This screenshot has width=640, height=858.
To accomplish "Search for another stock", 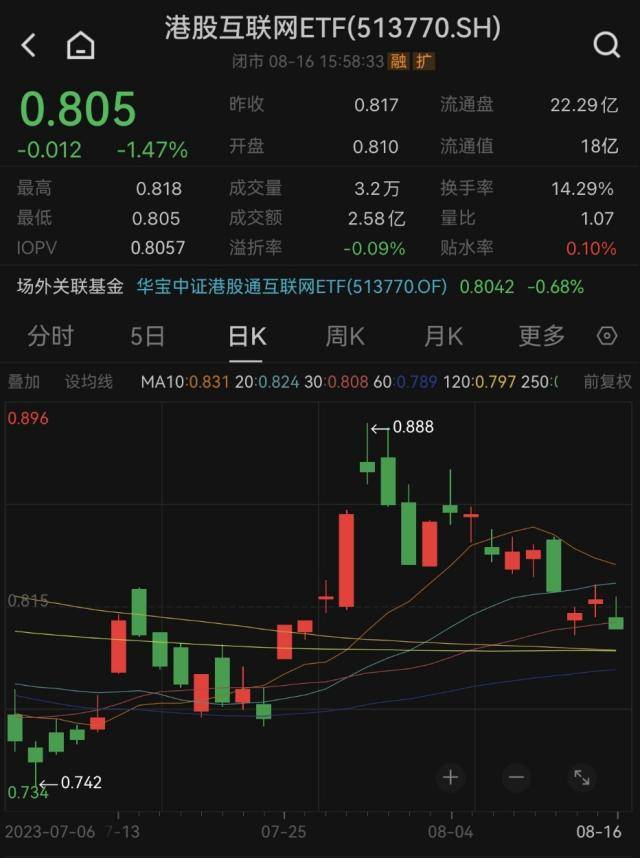I will [606, 45].
